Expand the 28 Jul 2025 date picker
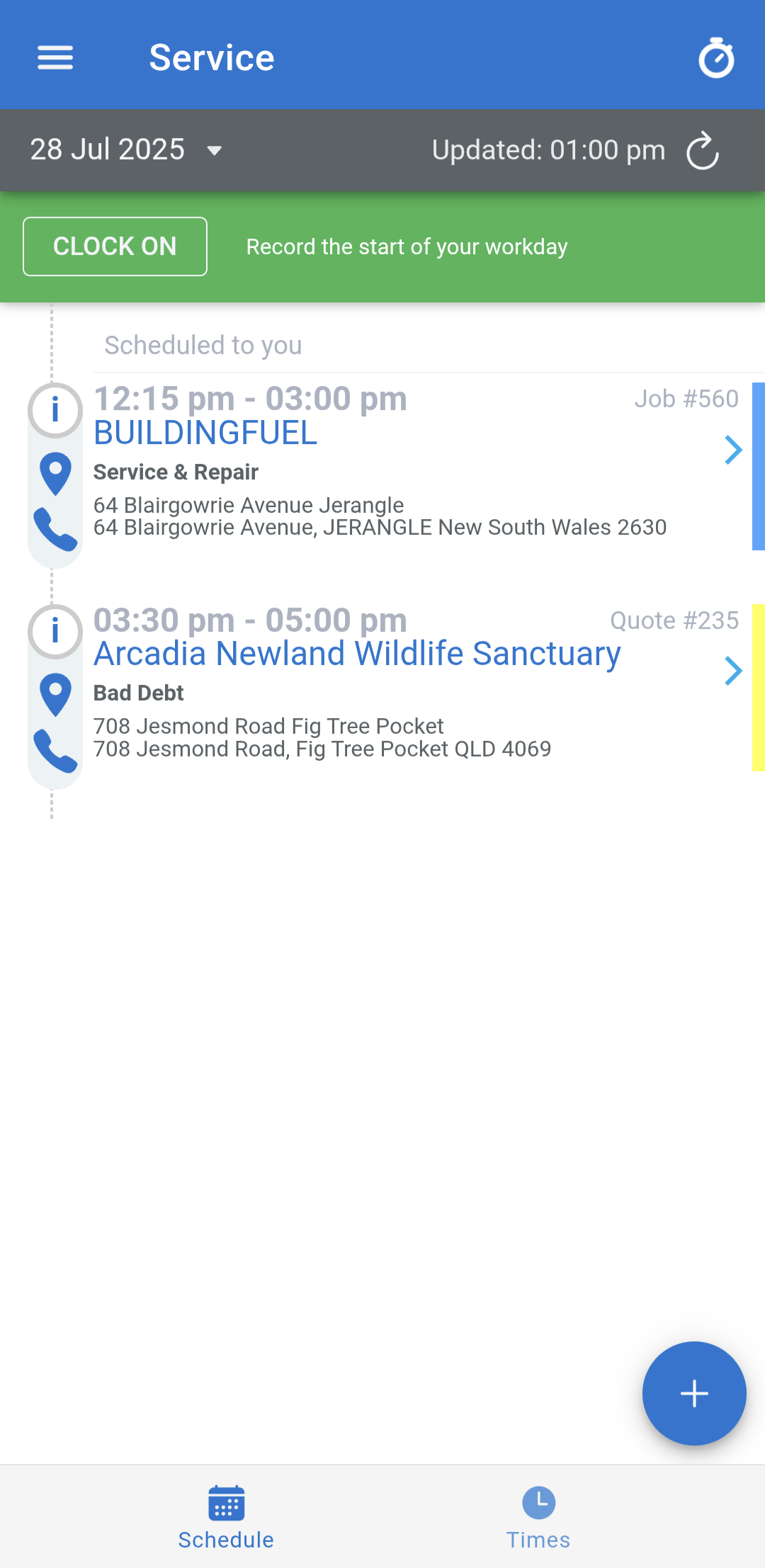The height and width of the screenshot is (1568, 765). tap(126, 150)
